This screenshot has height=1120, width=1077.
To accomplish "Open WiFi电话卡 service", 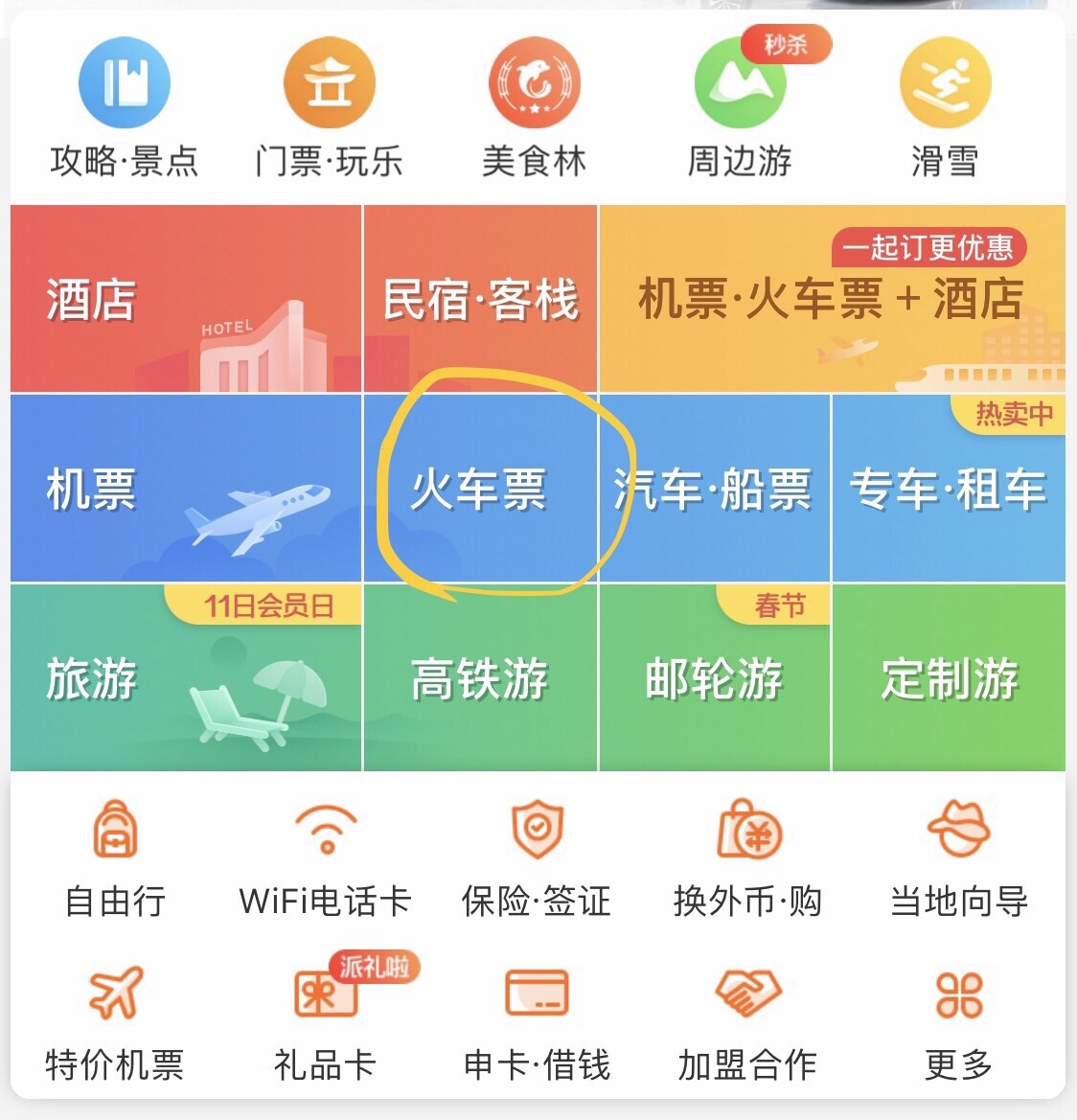I will [326, 858].
